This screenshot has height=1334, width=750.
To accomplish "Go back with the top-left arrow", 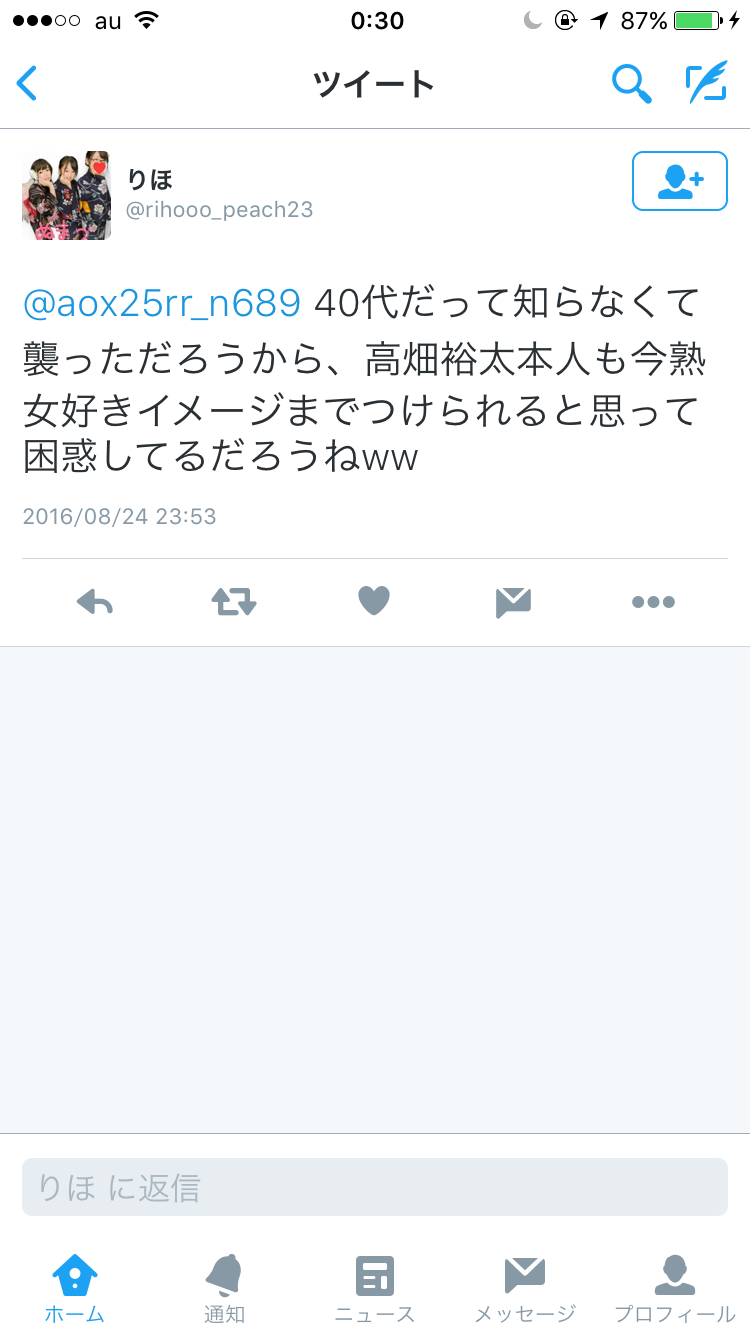I will tap(28, 84).
